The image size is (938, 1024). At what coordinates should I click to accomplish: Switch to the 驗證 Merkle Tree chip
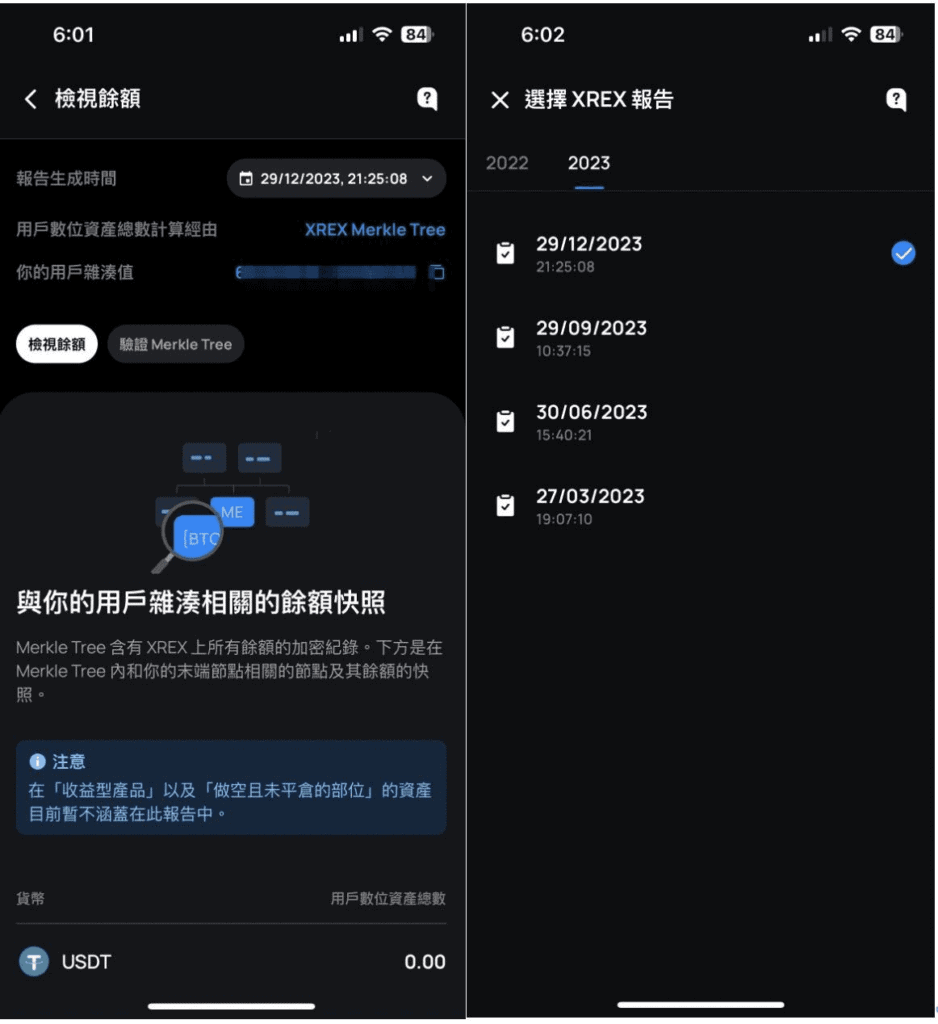(175, 344)
